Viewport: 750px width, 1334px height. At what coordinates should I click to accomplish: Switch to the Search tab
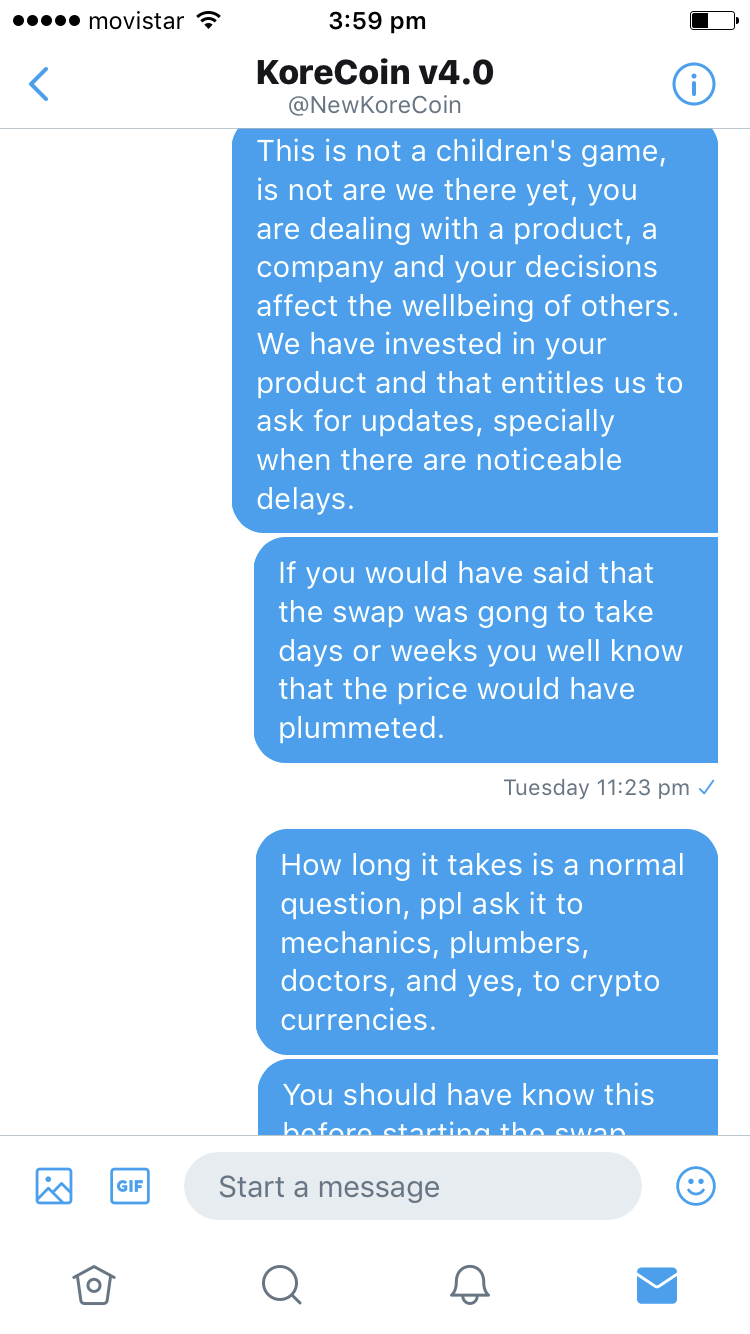(x=281, y=1284)
